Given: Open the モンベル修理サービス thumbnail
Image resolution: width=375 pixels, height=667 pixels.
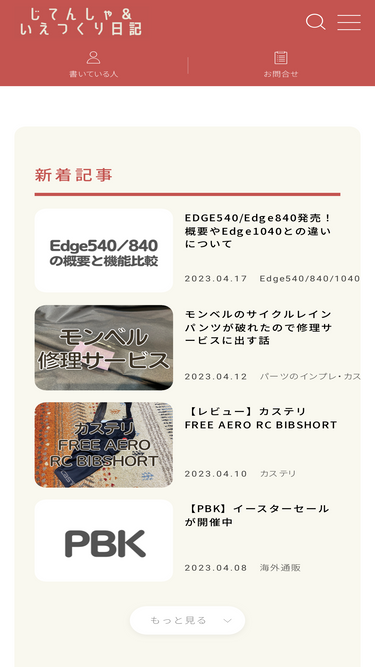Looking at the screenshot, I should pos(104,348).
